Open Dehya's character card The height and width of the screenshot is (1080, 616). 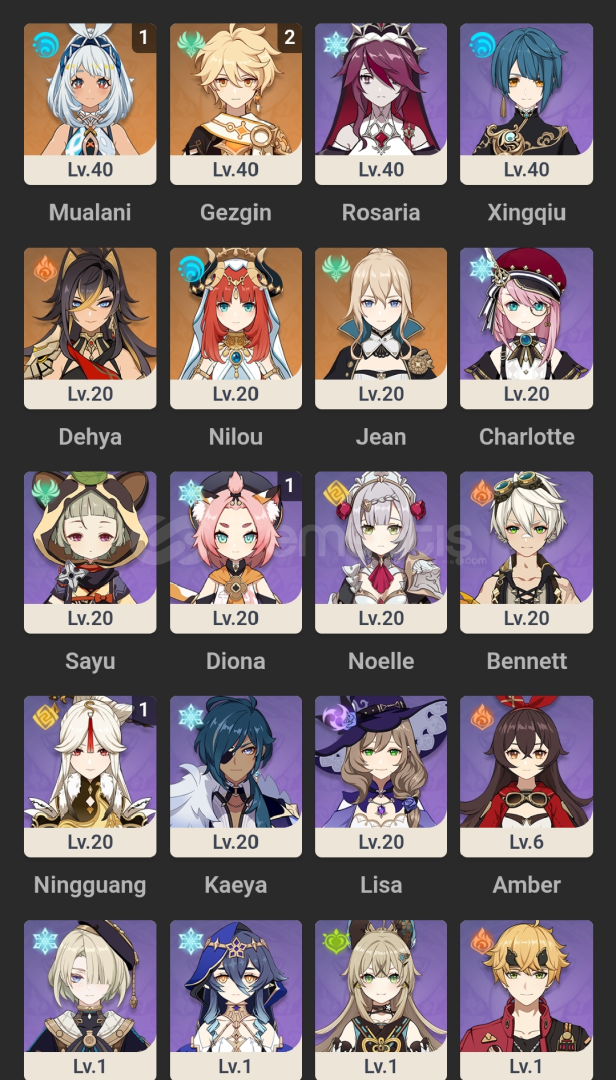coord(90,327)
